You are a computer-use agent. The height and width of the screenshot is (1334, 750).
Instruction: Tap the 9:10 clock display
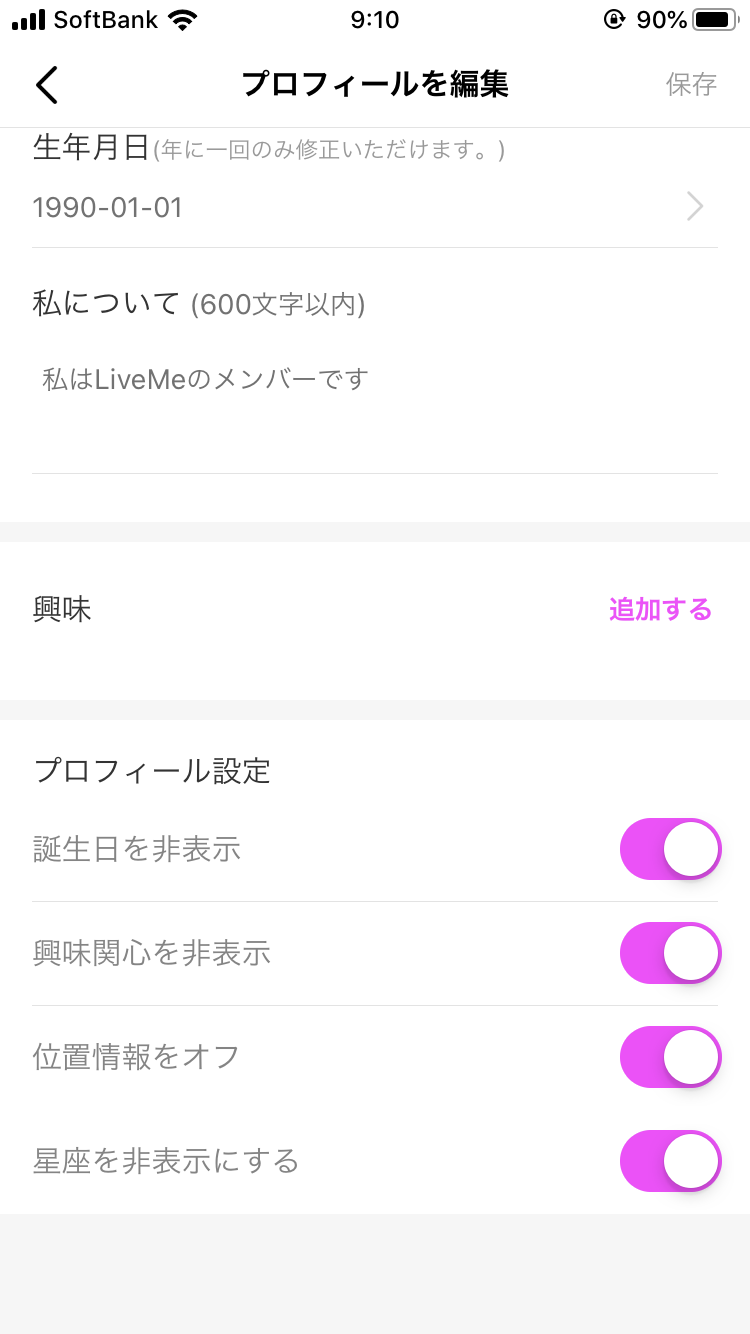(375, 18)
